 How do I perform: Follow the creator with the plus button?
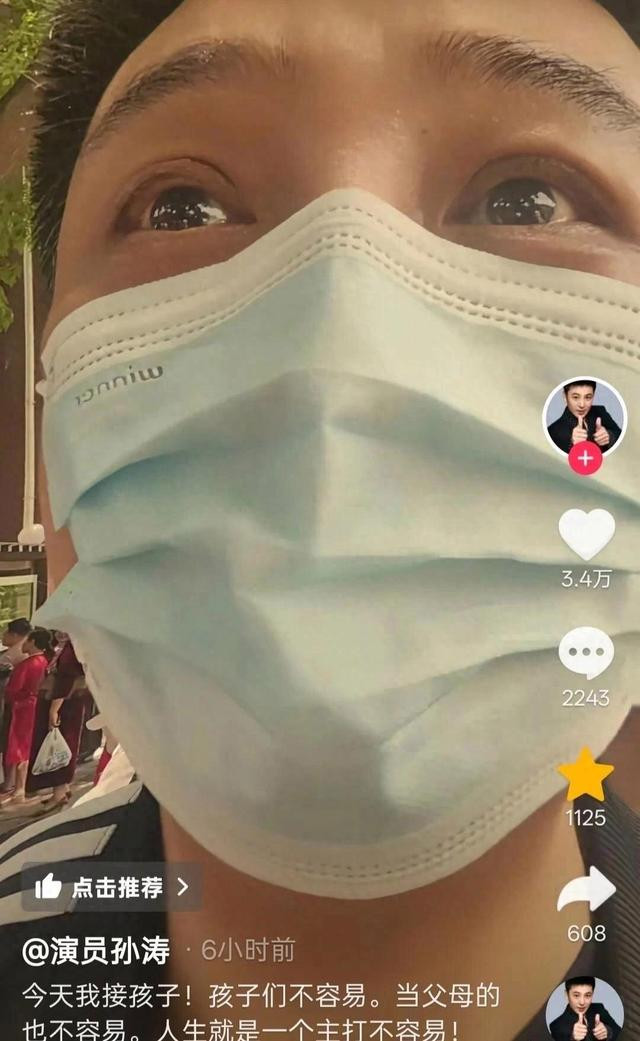(585, 459)
